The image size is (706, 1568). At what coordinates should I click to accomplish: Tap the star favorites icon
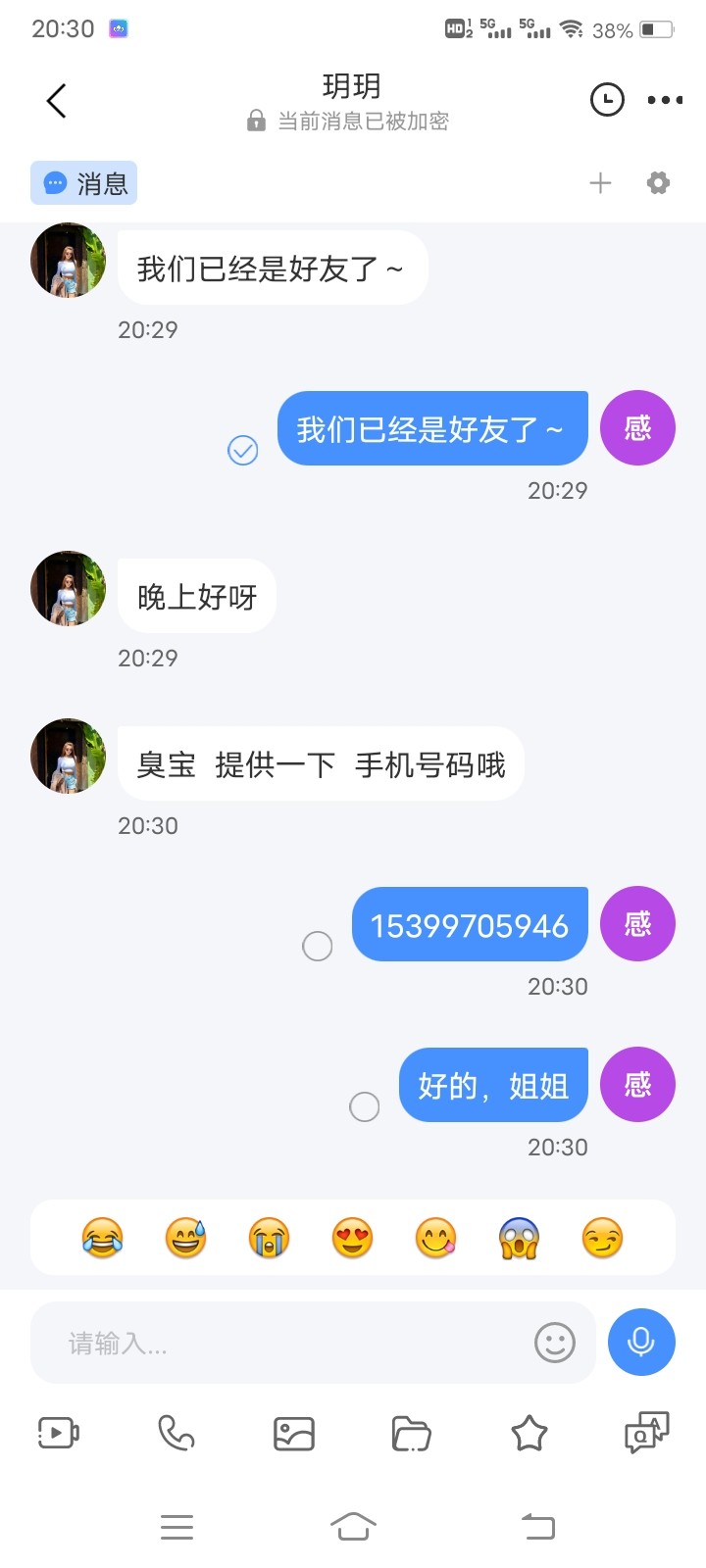(x=529, y=1433)
